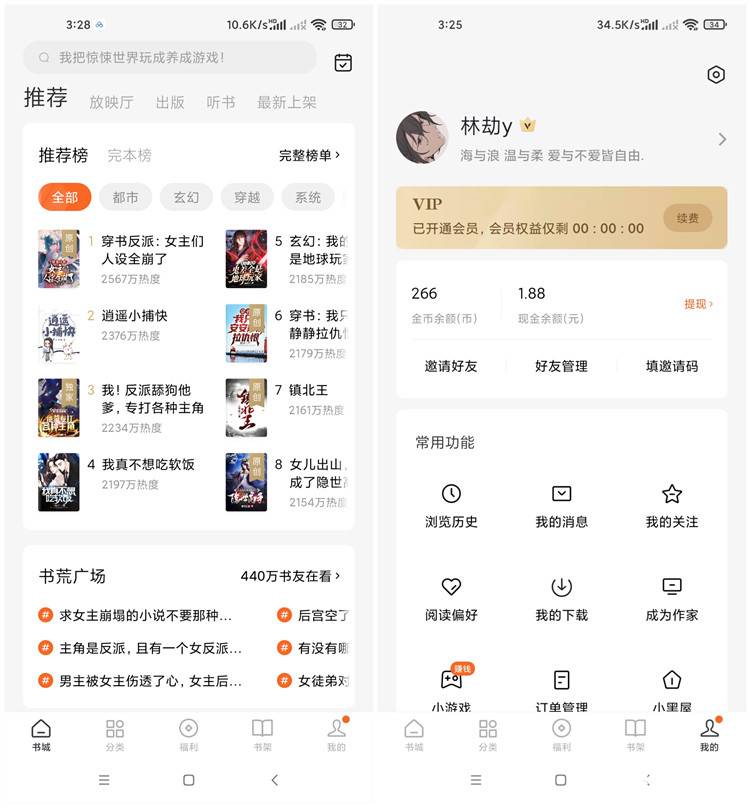Open profile details via arrow next to 林劫y
Screen dimensions: 750x807
(722, 140)
